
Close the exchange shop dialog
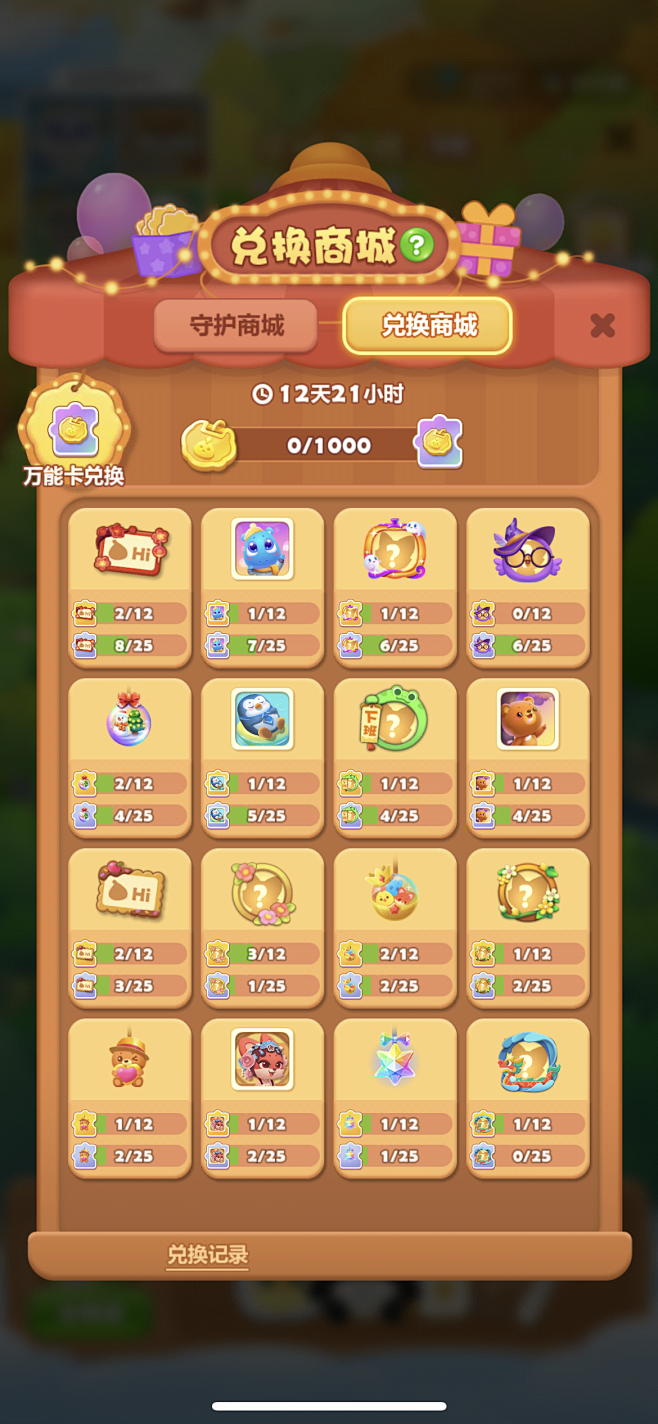tap(602, 325)
